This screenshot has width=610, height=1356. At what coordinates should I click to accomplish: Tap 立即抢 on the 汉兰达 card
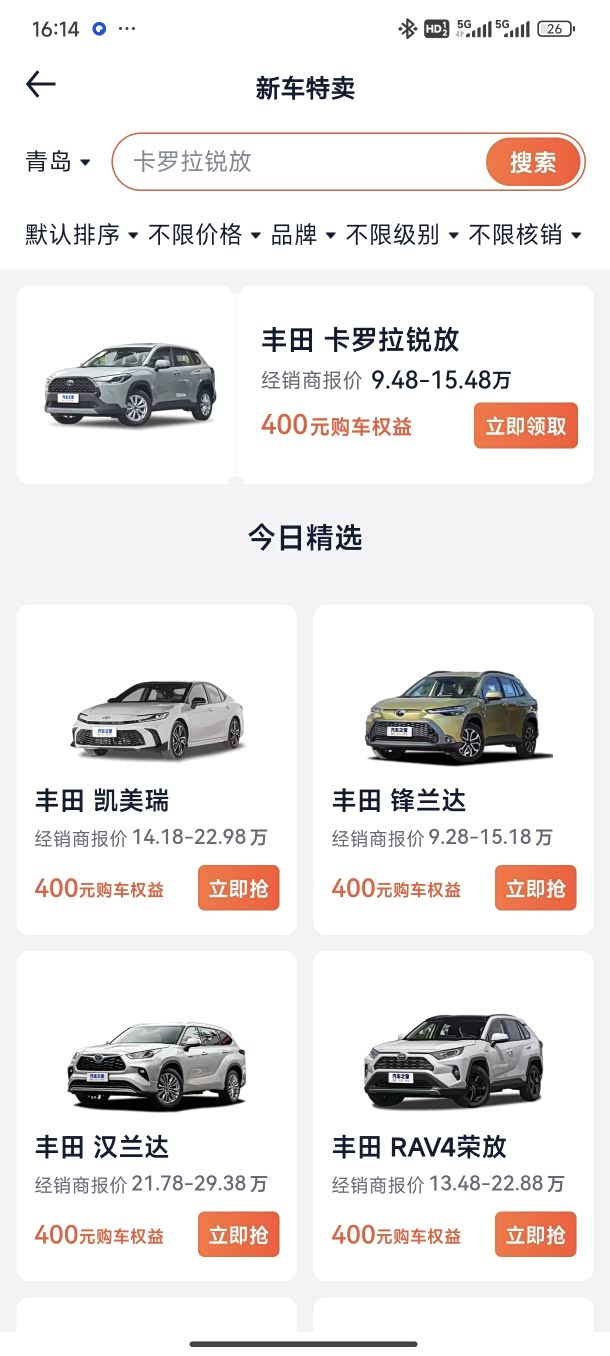point(238,1235)
